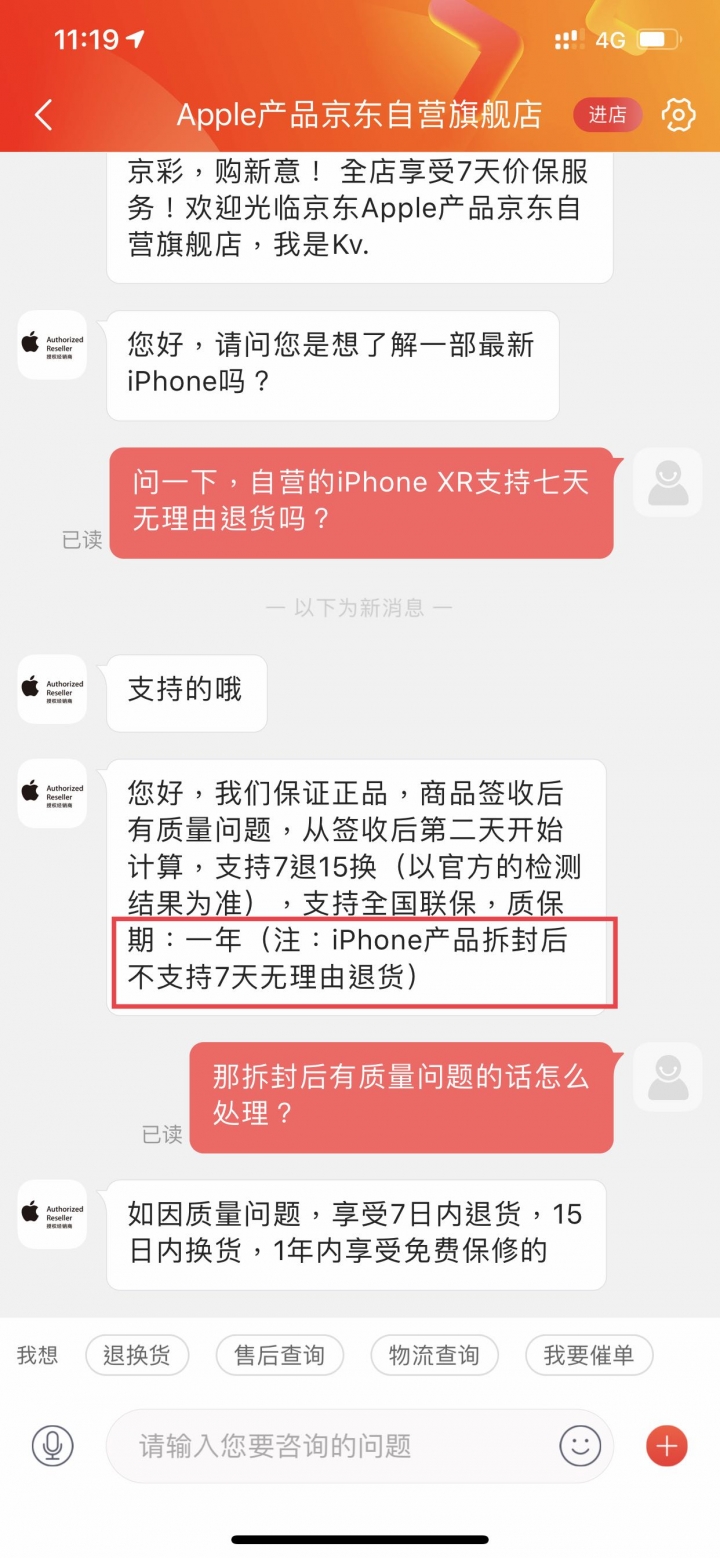This screenshot has height=1558, width=720.
Task: Switch to voice input microphone
Action: pyautogui.click(x=52, y=1445)
